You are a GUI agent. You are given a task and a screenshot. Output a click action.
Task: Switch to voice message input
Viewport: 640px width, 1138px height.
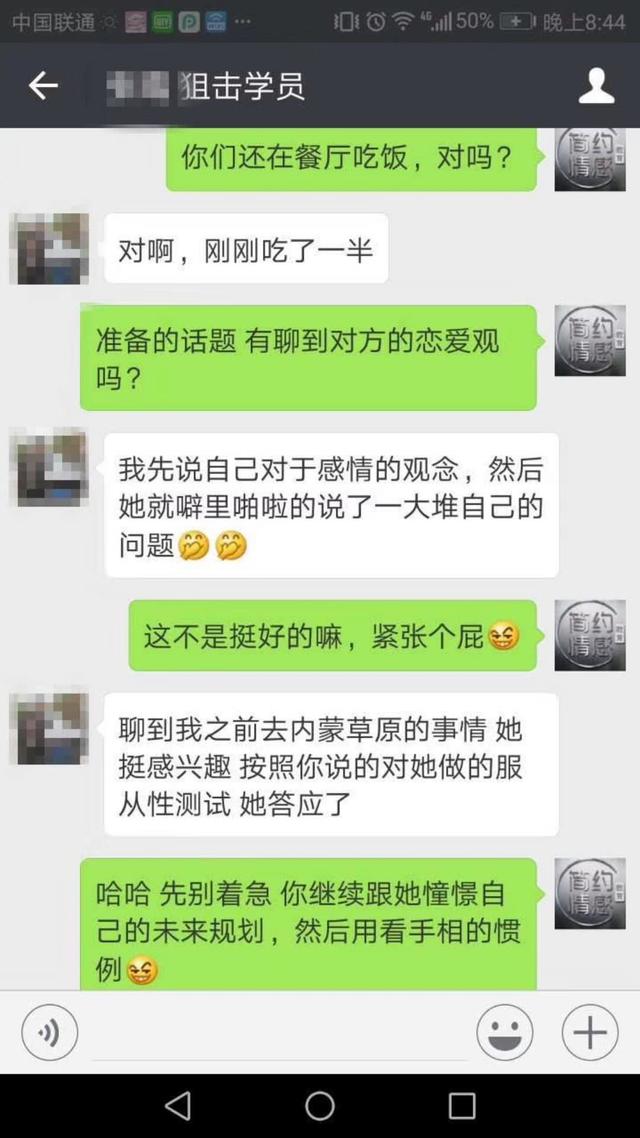[49, 1032]
